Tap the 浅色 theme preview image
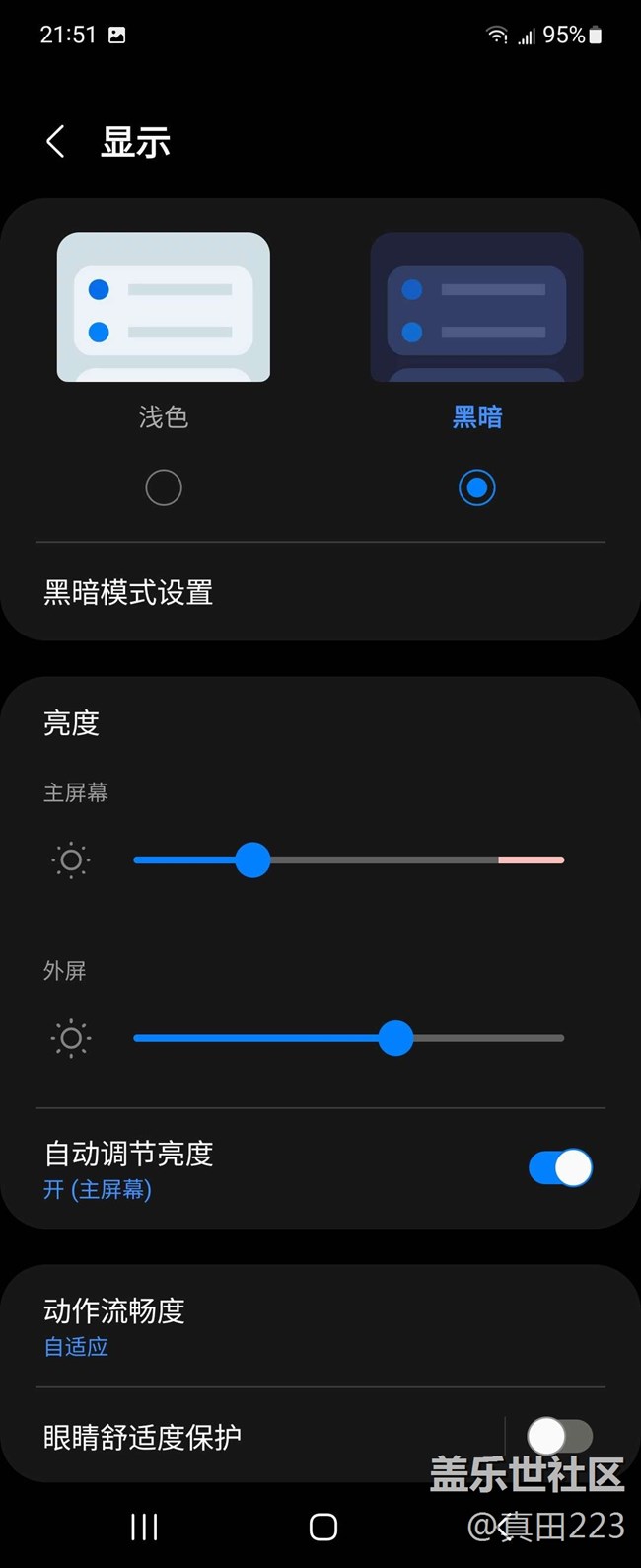 (164, 307)
